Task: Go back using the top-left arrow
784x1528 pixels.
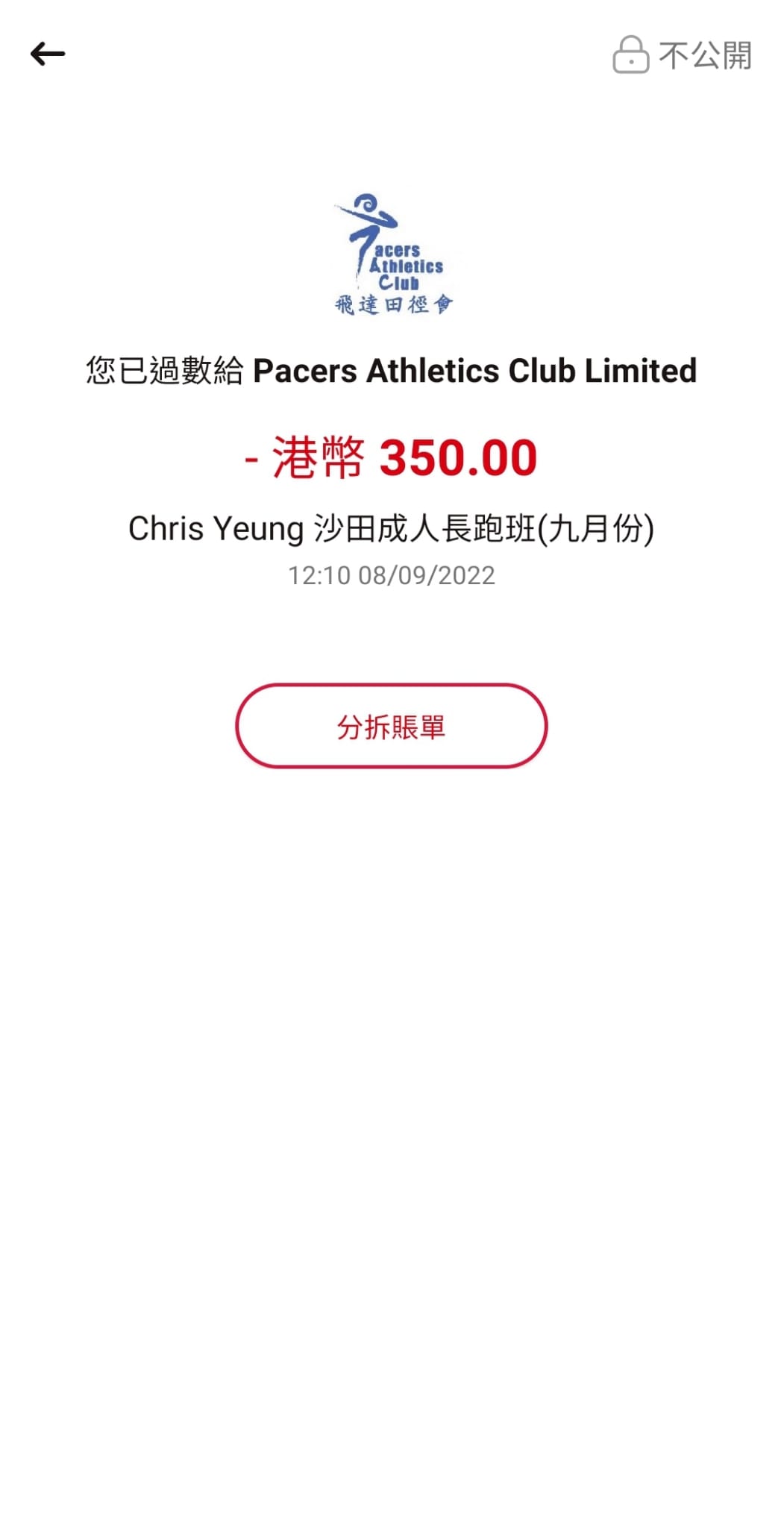Action: click(48, 54)
